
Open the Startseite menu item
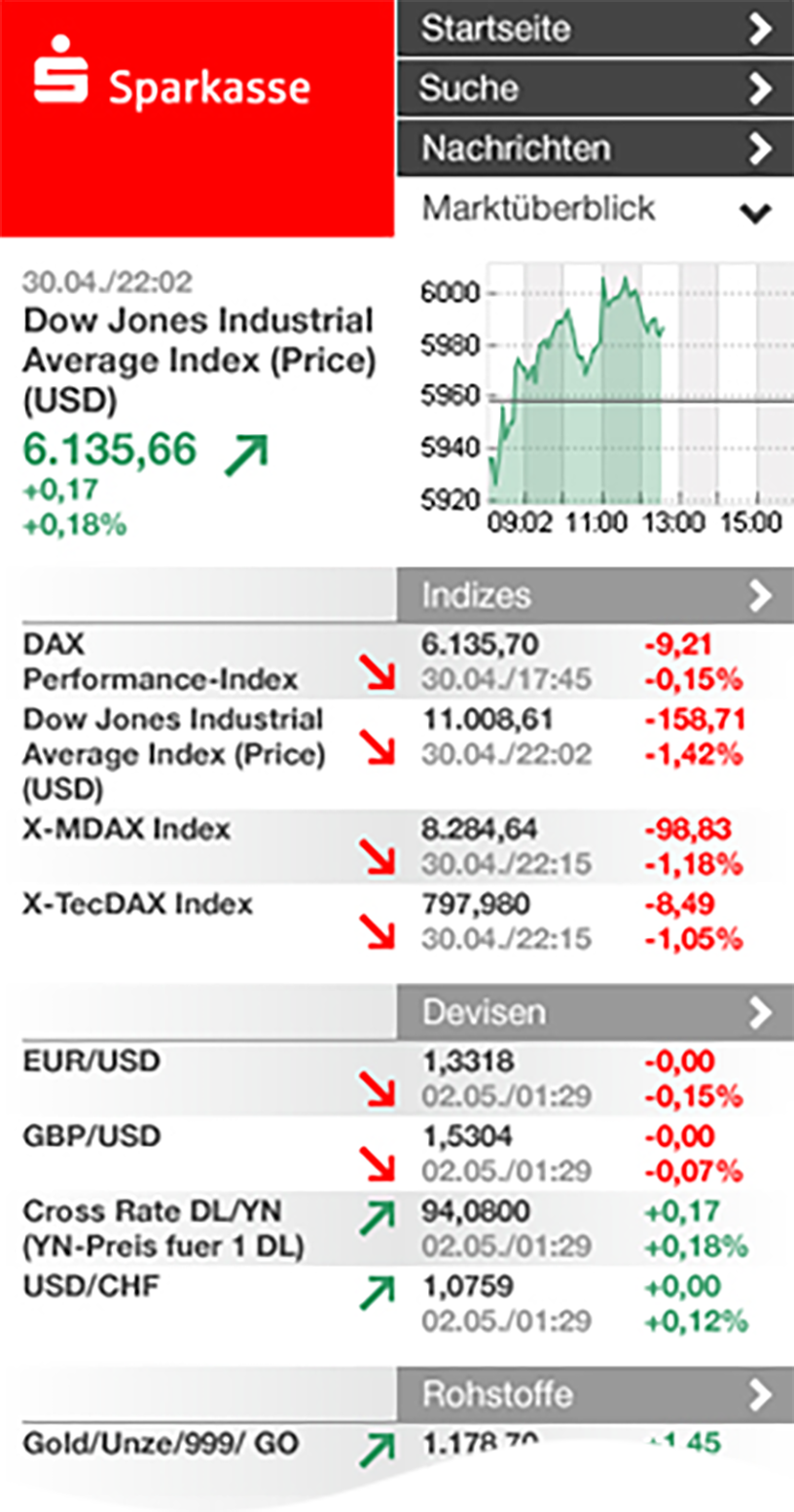coord(595,29)
